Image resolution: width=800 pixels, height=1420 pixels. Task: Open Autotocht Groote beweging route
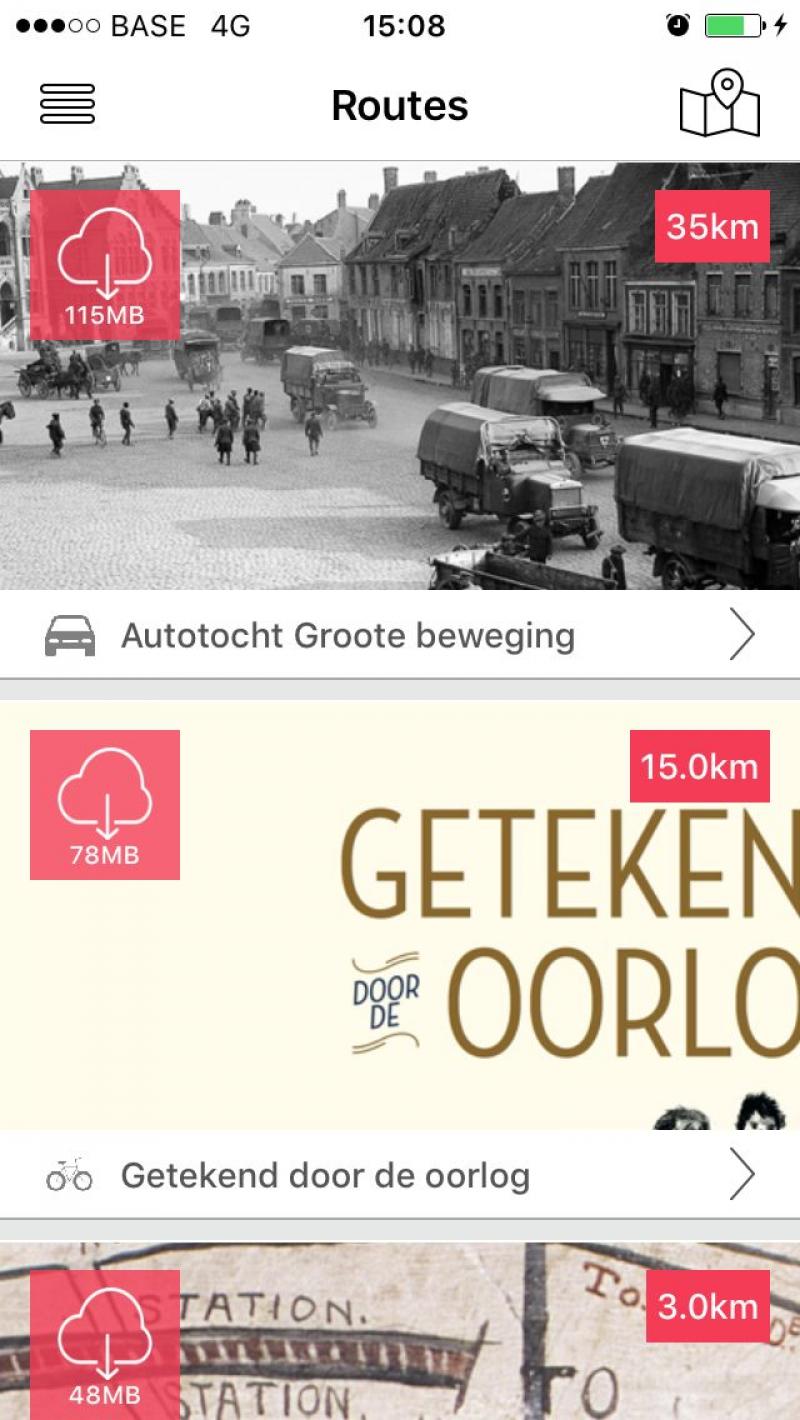[x=400, y=635]
